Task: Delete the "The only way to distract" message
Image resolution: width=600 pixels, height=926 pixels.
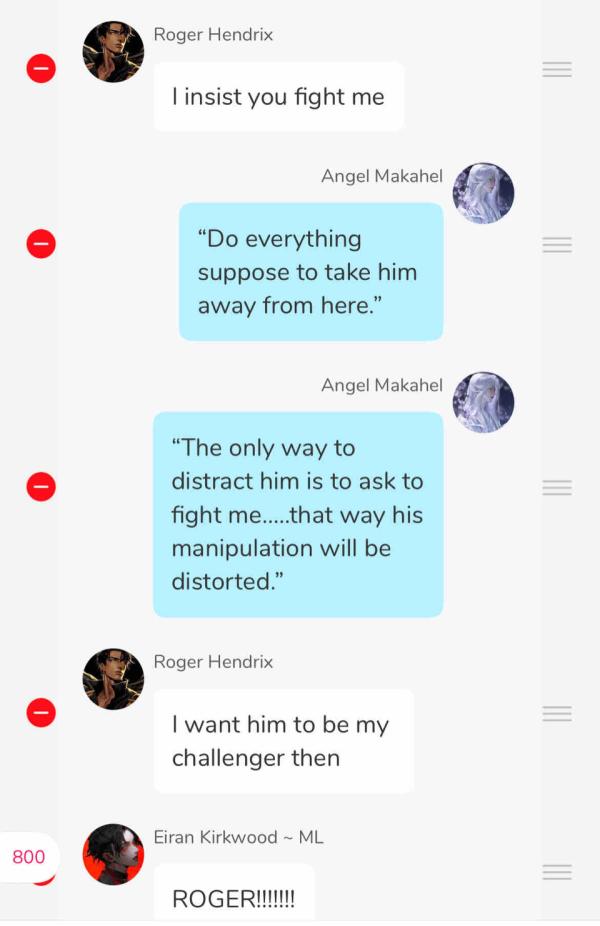Action: tap(41, 487)
